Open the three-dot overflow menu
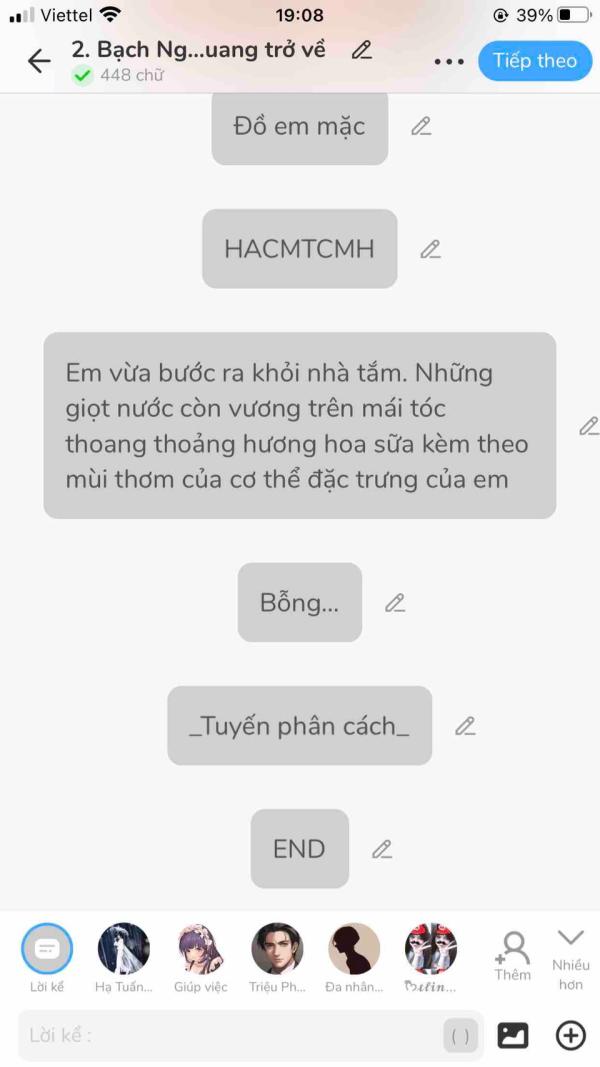This screenshot has width=600, height=1067. click(x=448, y=62)
